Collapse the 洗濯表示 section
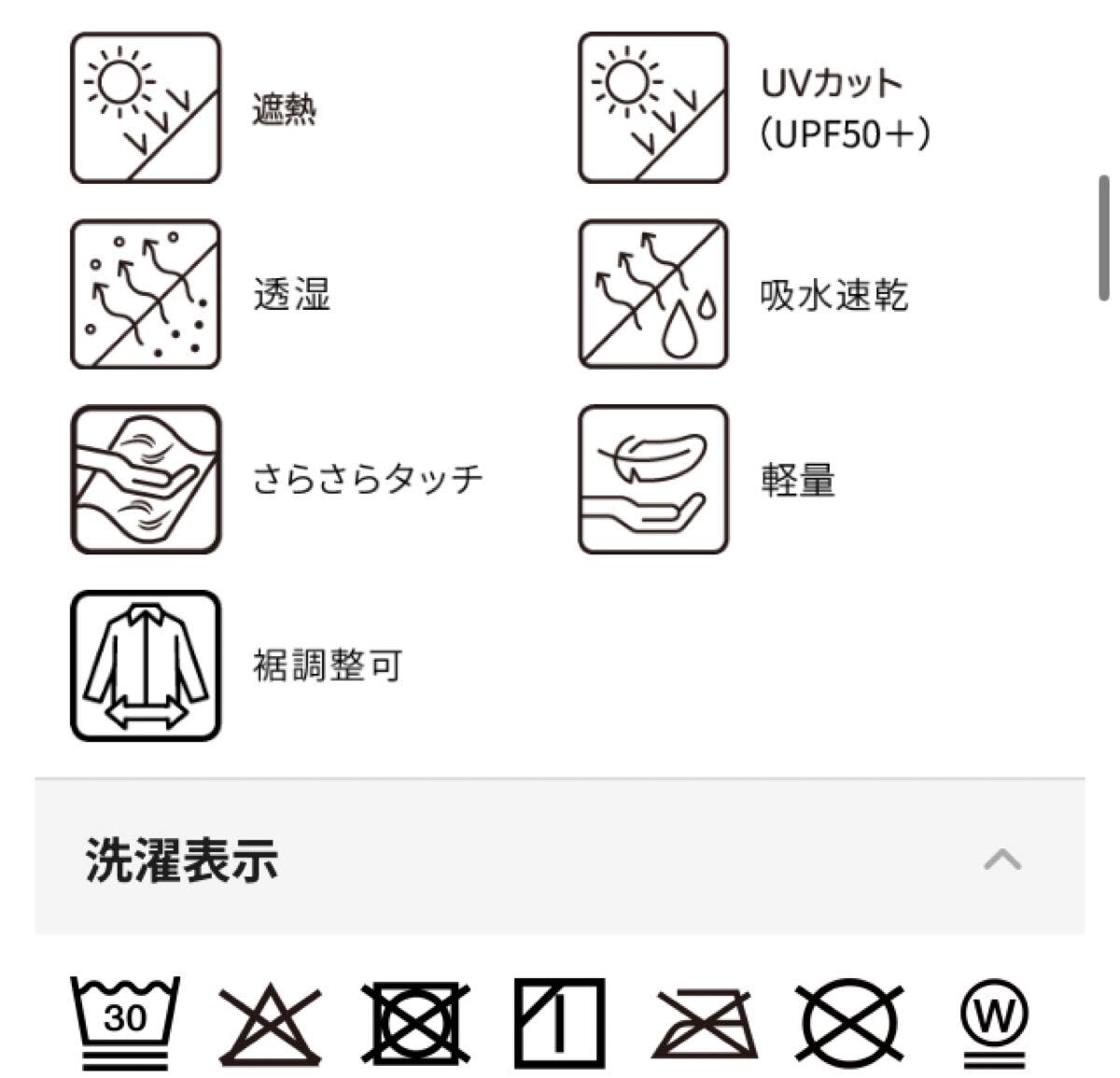 click(1001, 859)
